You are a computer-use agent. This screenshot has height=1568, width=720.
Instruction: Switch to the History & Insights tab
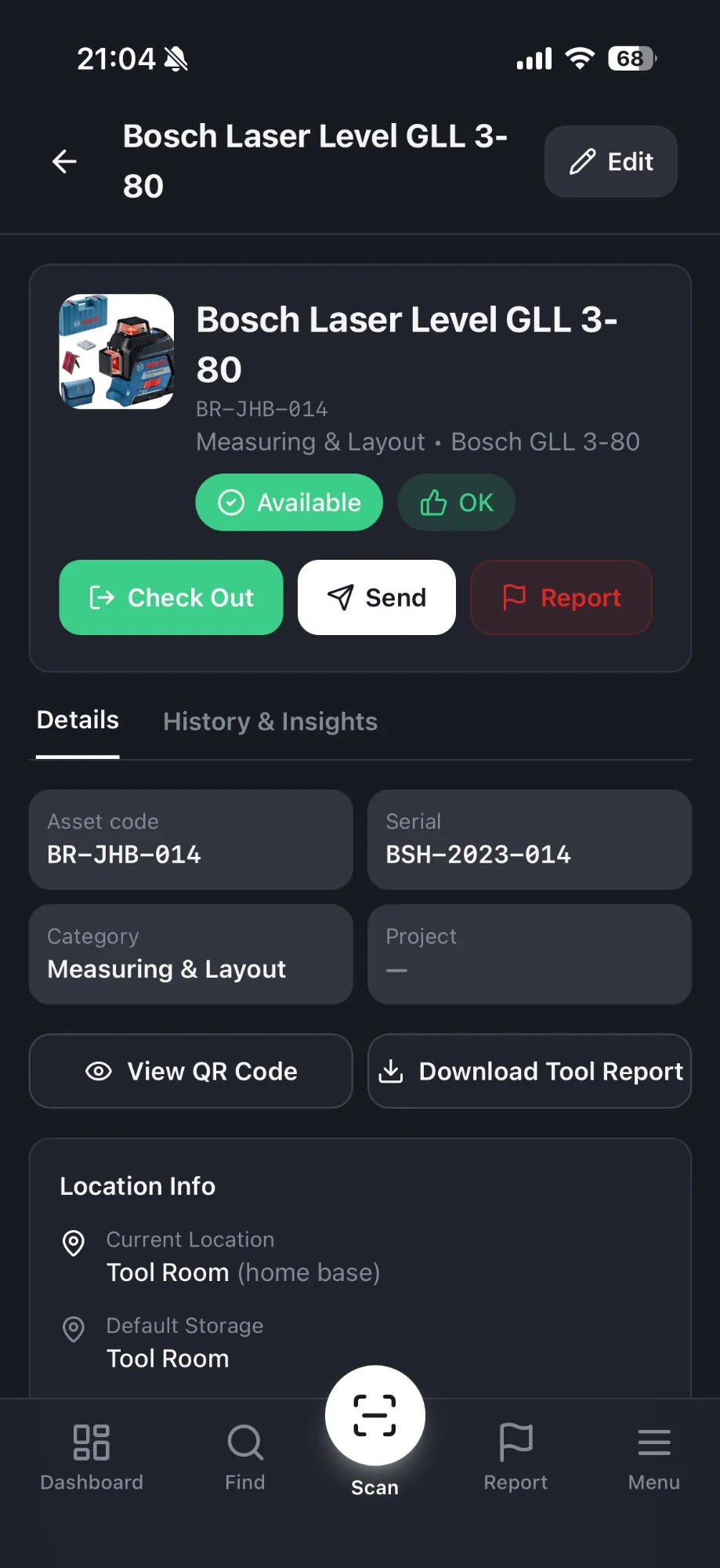[x=270, y=721]
